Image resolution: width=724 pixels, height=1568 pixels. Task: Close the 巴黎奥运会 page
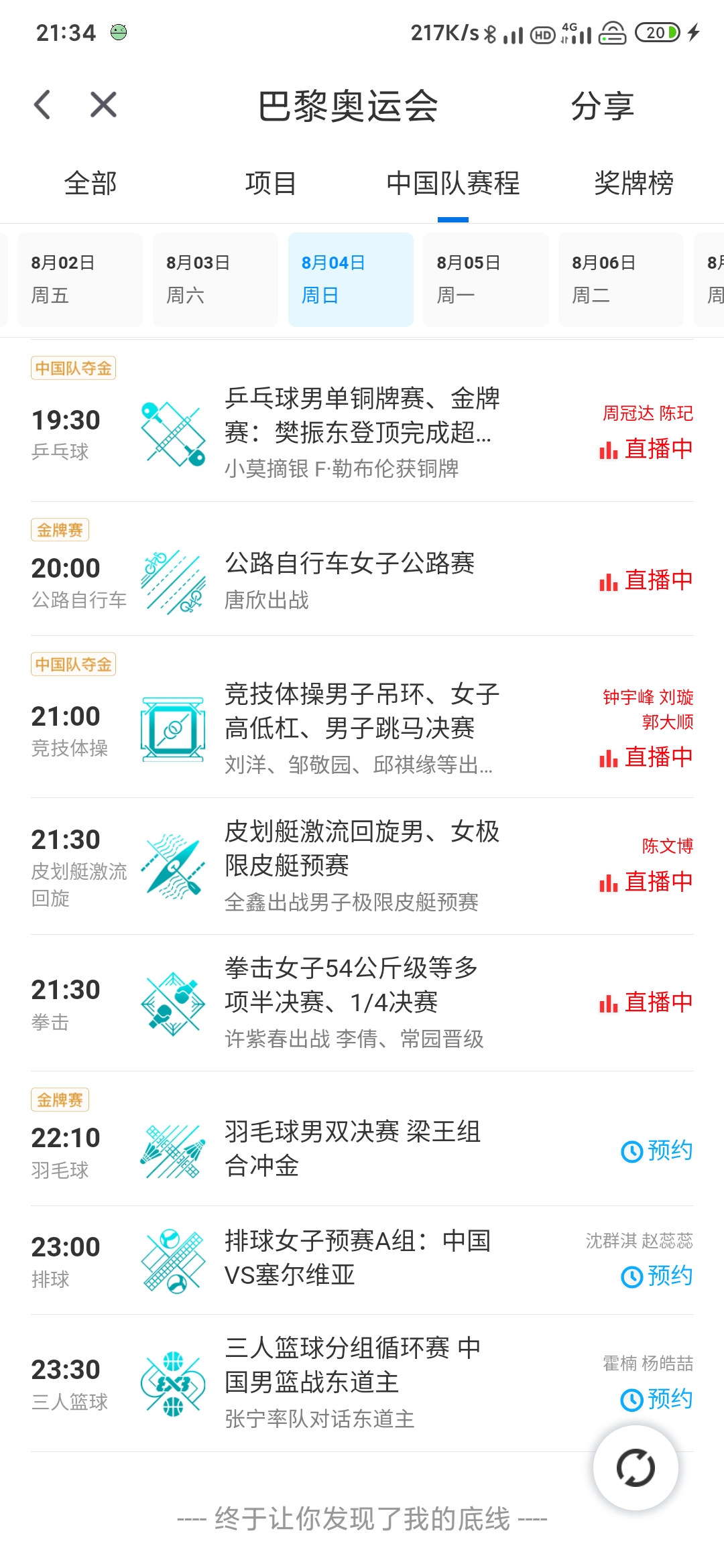[103, 105]
